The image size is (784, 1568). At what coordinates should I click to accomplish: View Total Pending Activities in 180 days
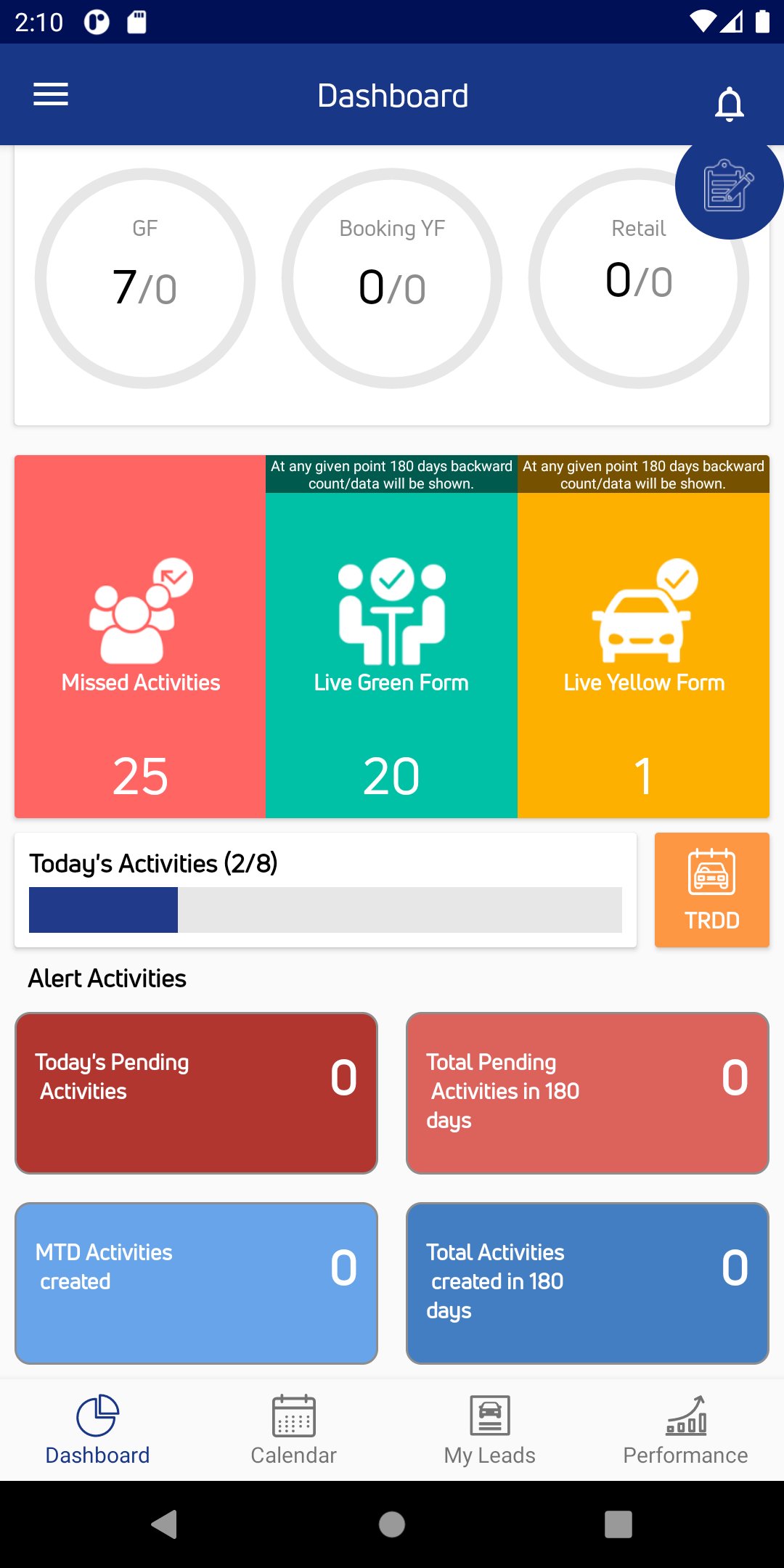(x=587, y=1093)
